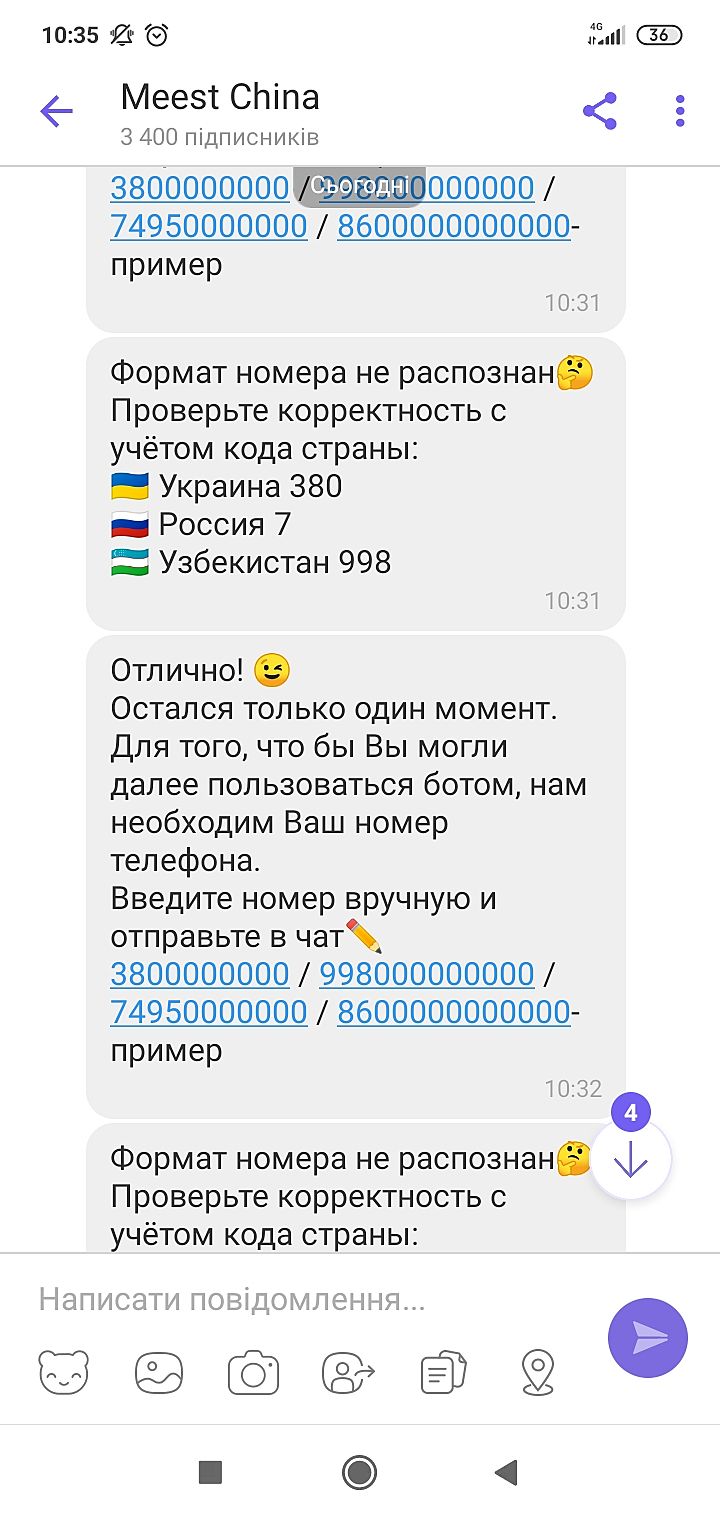Send the message

point(648,1337)
